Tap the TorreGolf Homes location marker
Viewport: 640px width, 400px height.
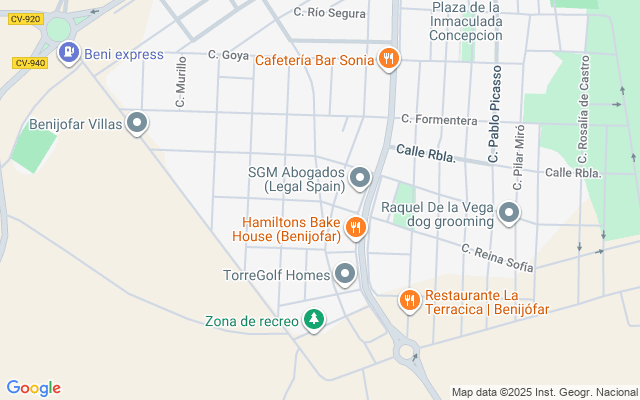345,274
